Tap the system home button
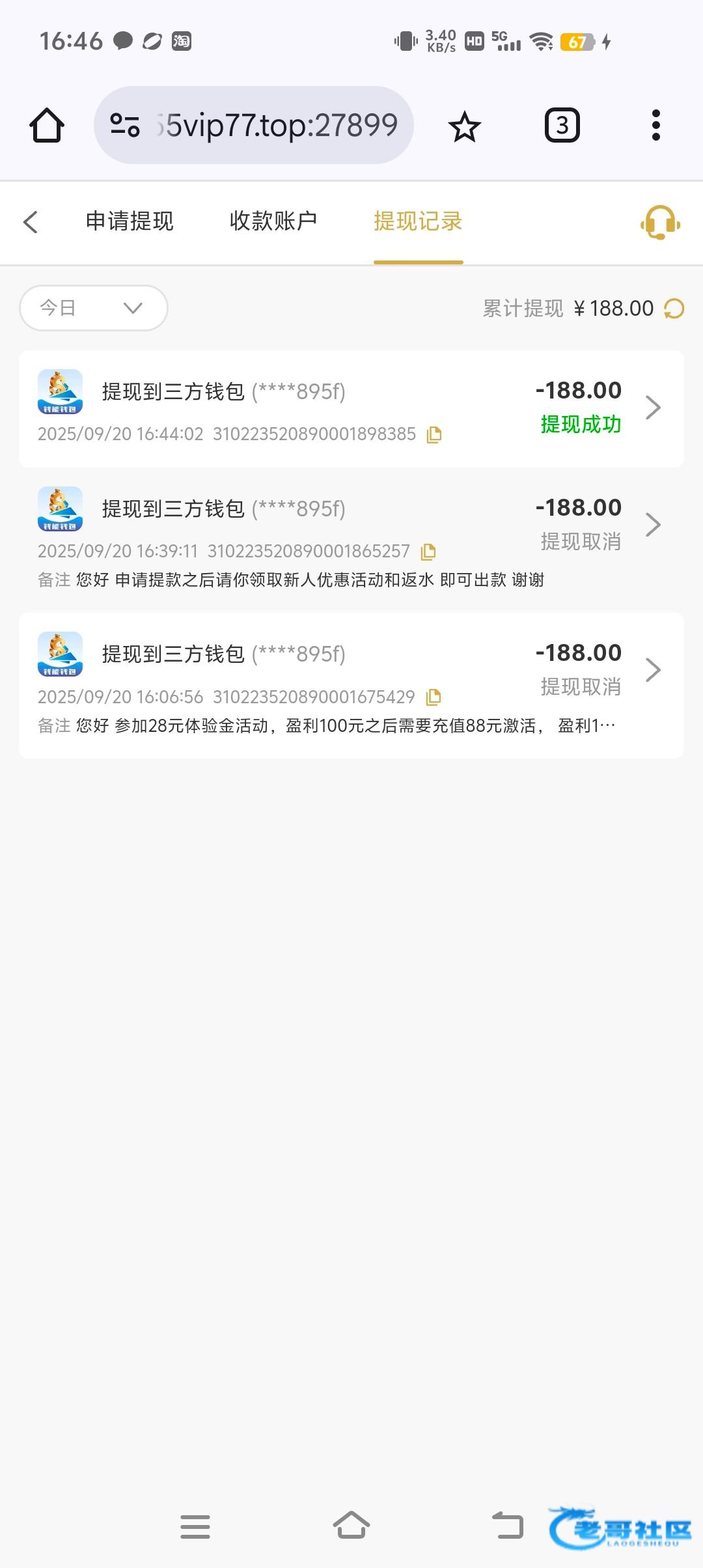Image resolution: width=703 pixels, height=1568 pixels. [351, 1526]
